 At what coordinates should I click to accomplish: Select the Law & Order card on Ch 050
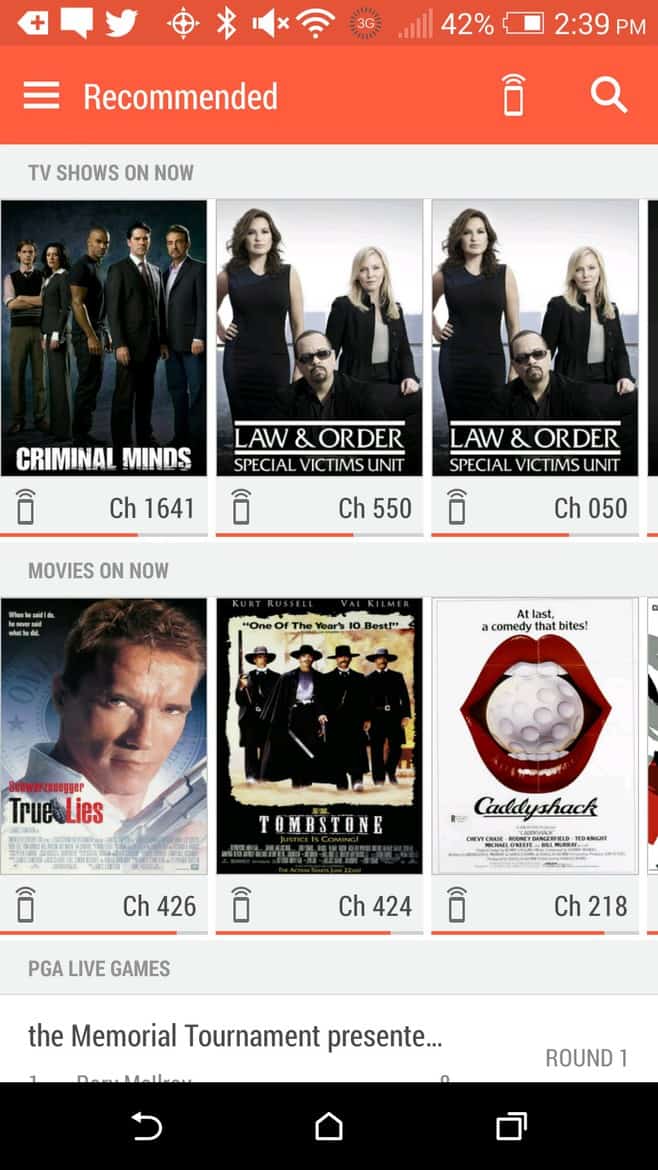pyautogui.click(x=535, y=338)
